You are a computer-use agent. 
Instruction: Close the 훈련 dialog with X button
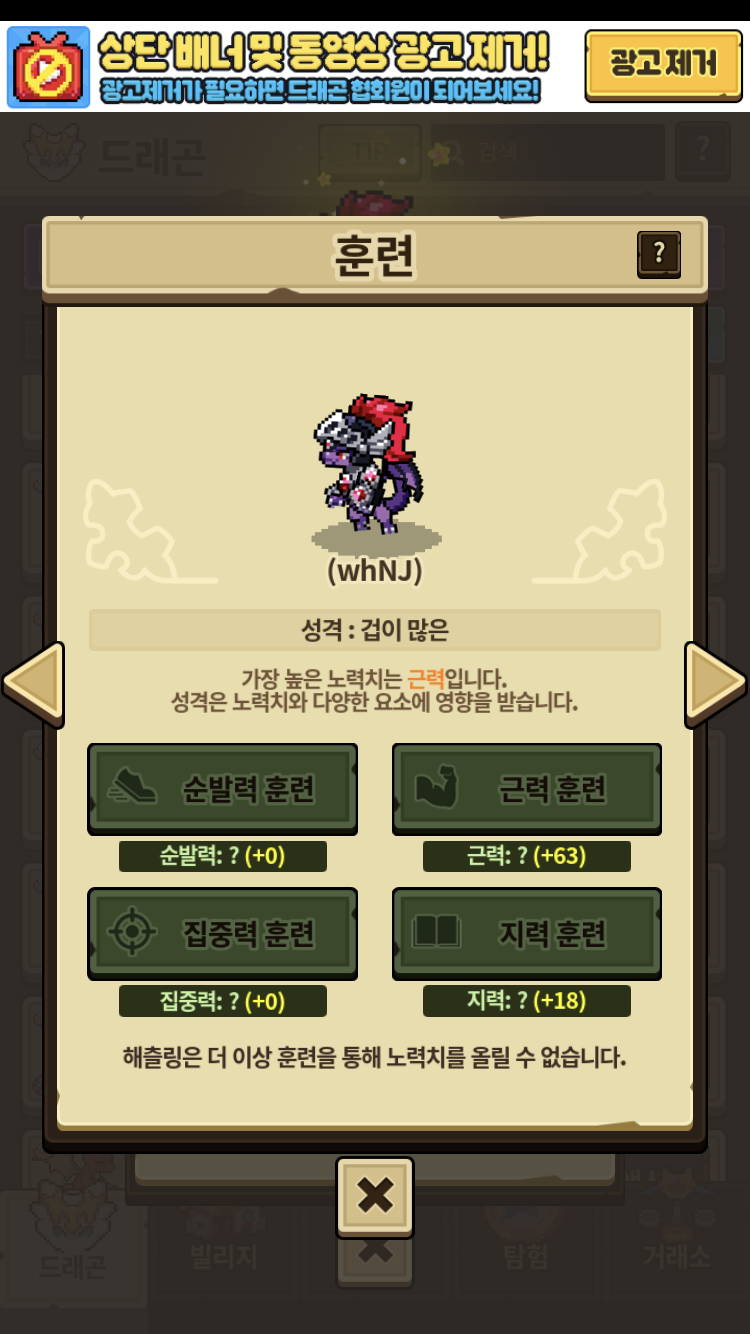(x=374, y=1195)
